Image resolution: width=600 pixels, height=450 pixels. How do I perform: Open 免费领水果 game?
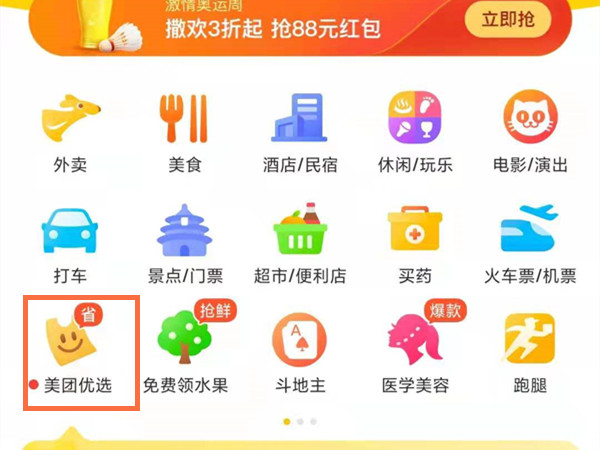[x=185, y=350]
